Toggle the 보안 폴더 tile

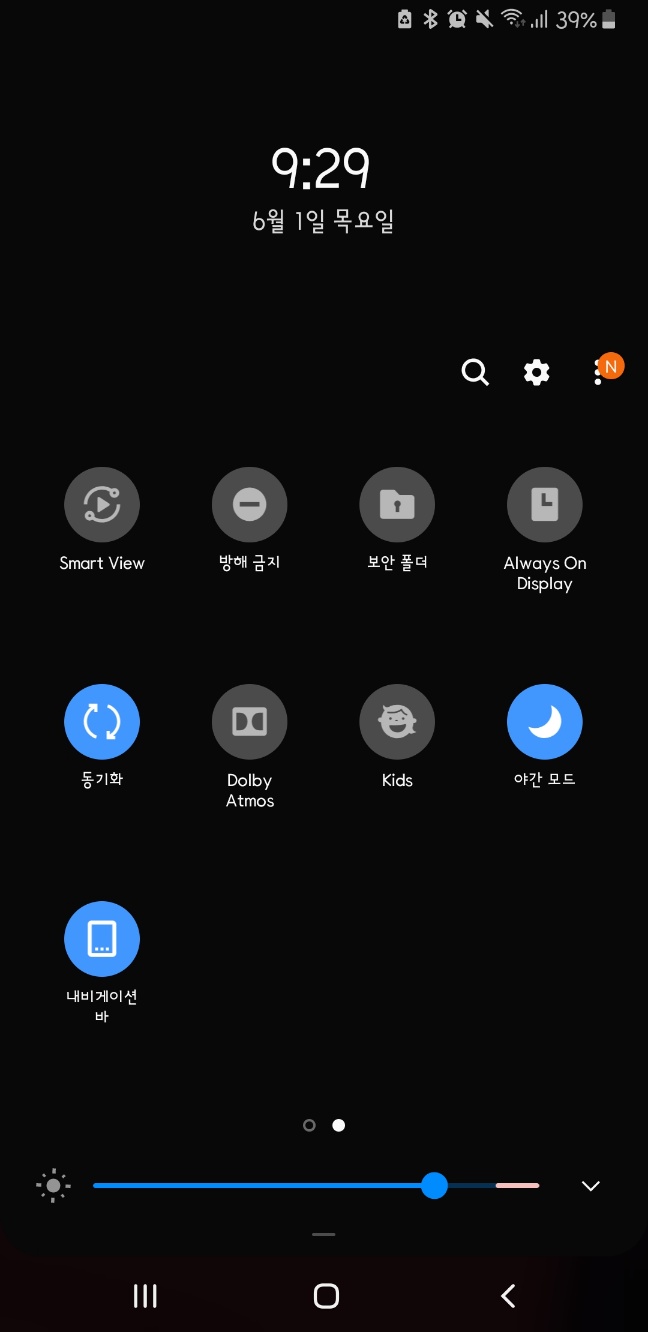point(397,504)
